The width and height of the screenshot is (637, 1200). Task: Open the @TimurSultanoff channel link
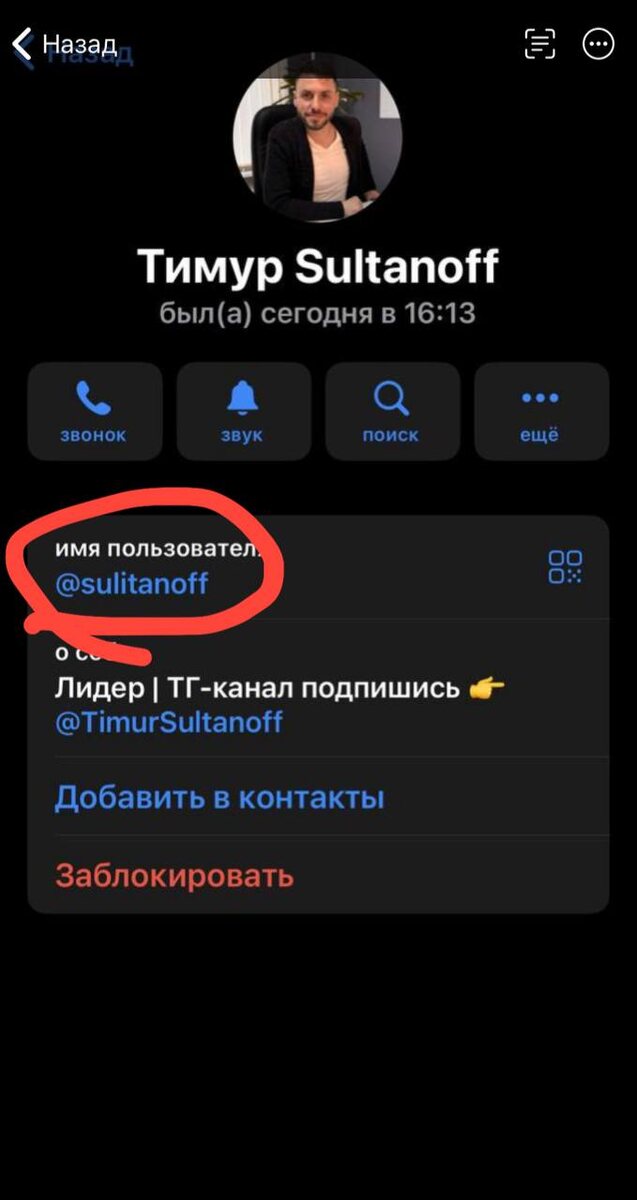click(169, 722)
